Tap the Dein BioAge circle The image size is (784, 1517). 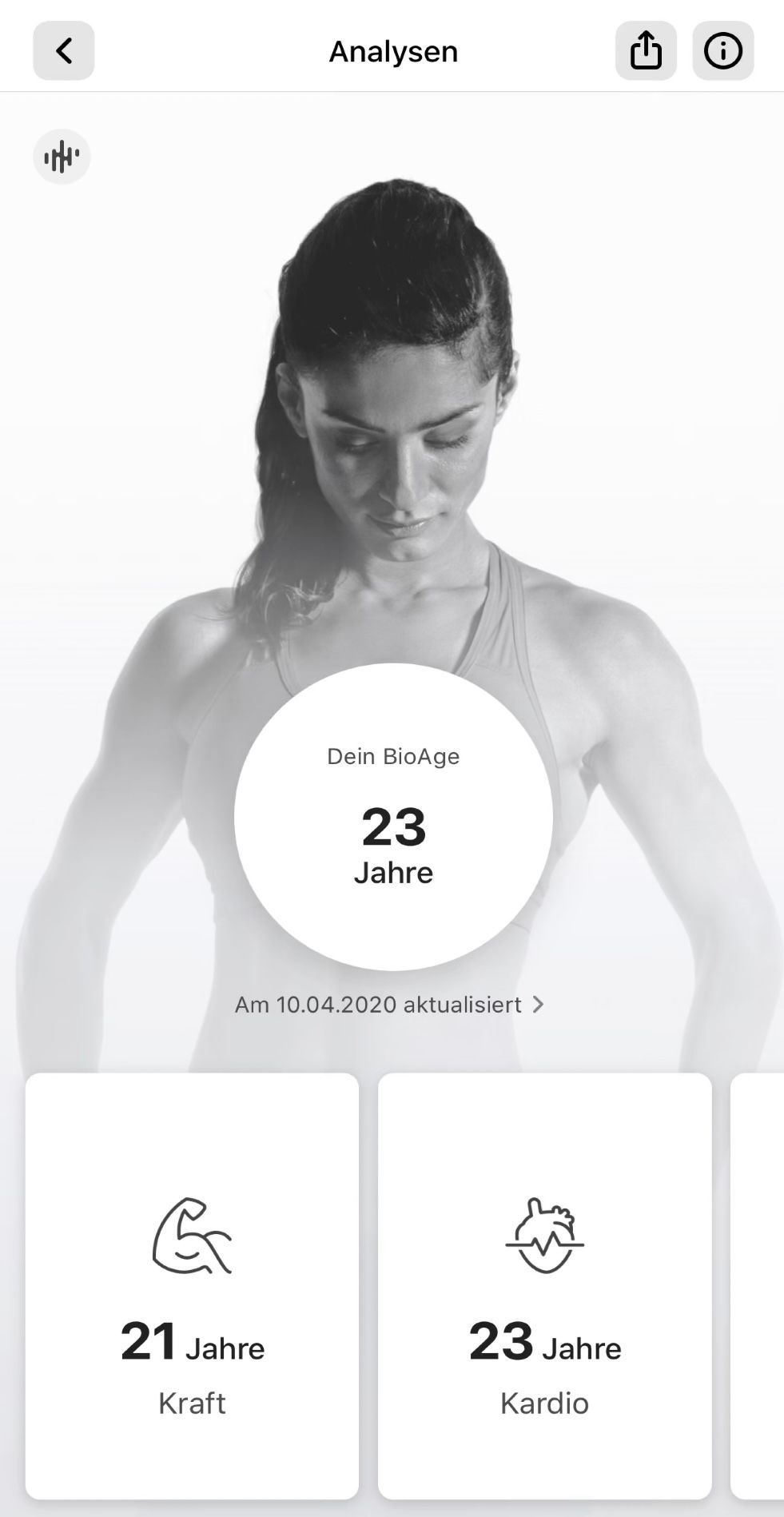click(x=393, y=817)
